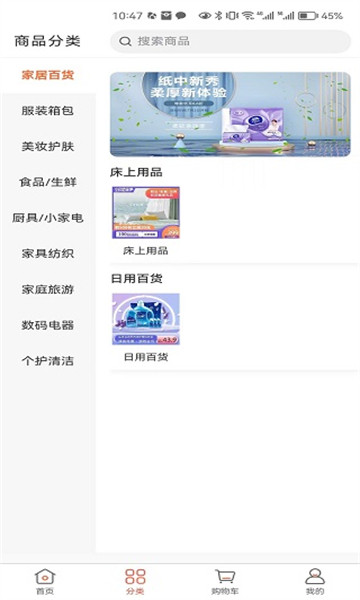Switch to 服装箱包 category
Image resolution: width=360 pixels, height=600 pixels.
[48, 111]
